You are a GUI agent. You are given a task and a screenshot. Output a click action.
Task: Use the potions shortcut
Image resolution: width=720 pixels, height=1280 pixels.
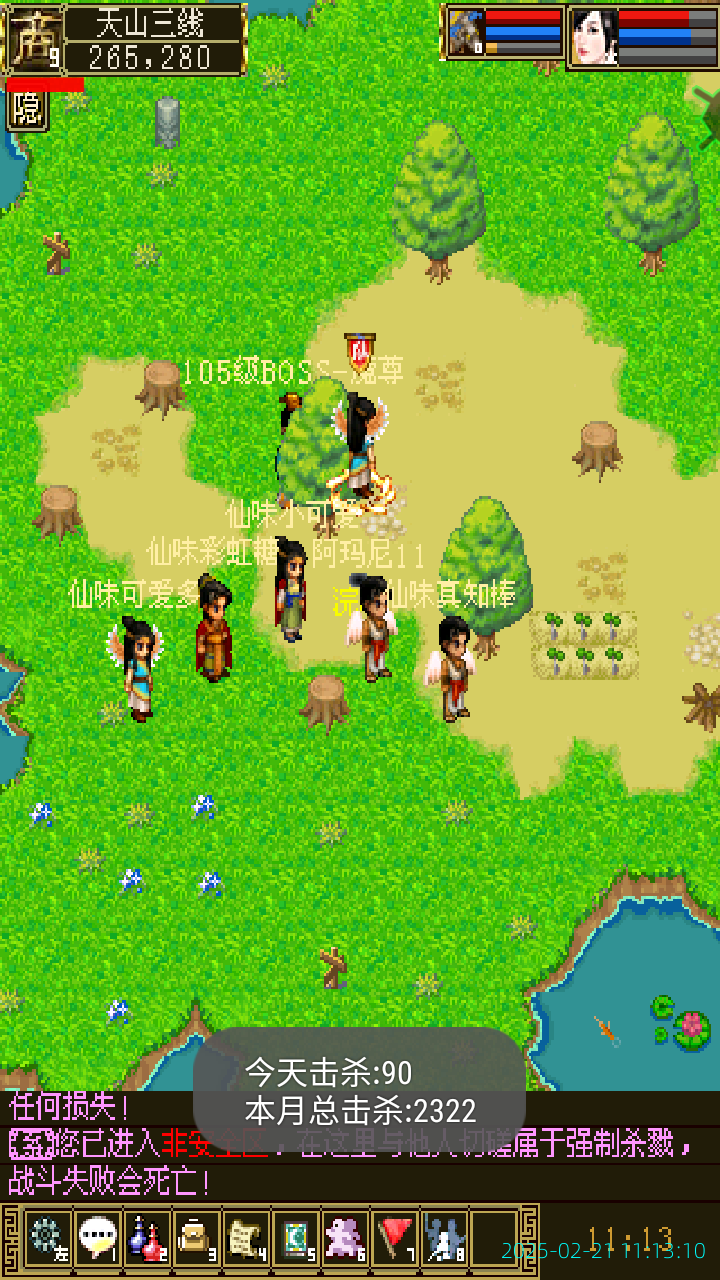(147, 1238)
